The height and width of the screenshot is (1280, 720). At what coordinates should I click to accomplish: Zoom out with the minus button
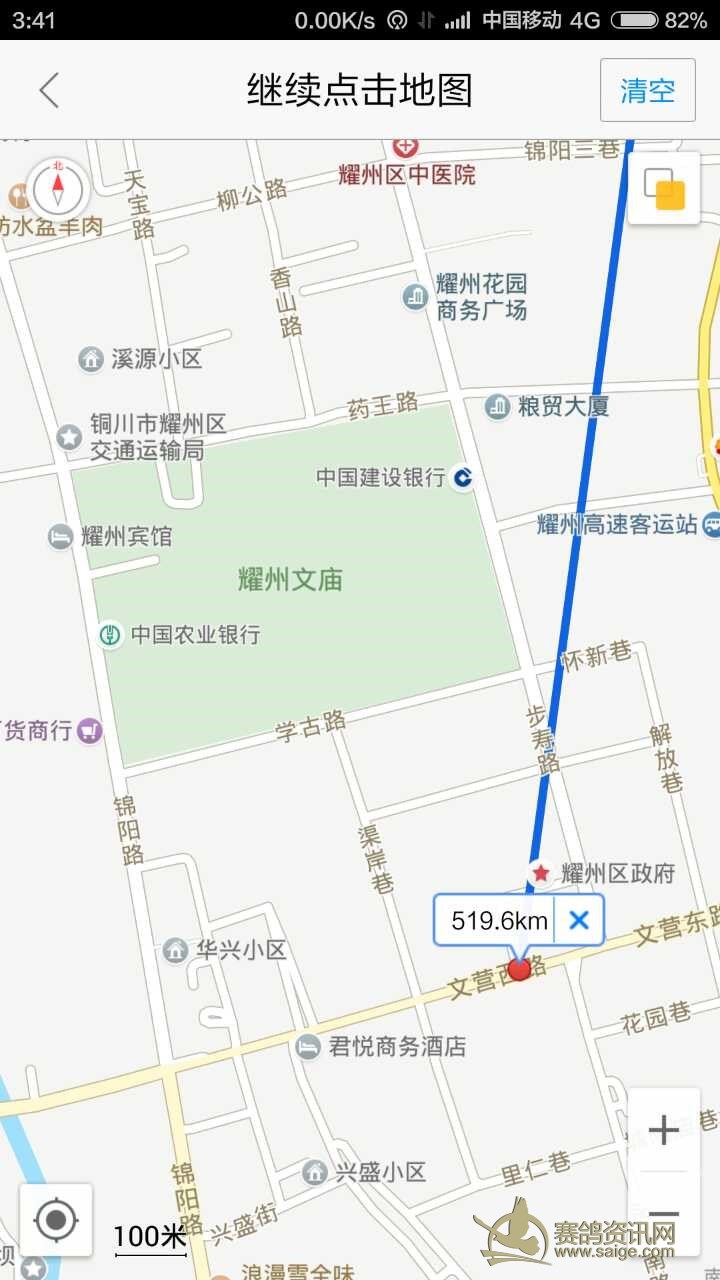pyautogui.click(x=663, y=1212)
